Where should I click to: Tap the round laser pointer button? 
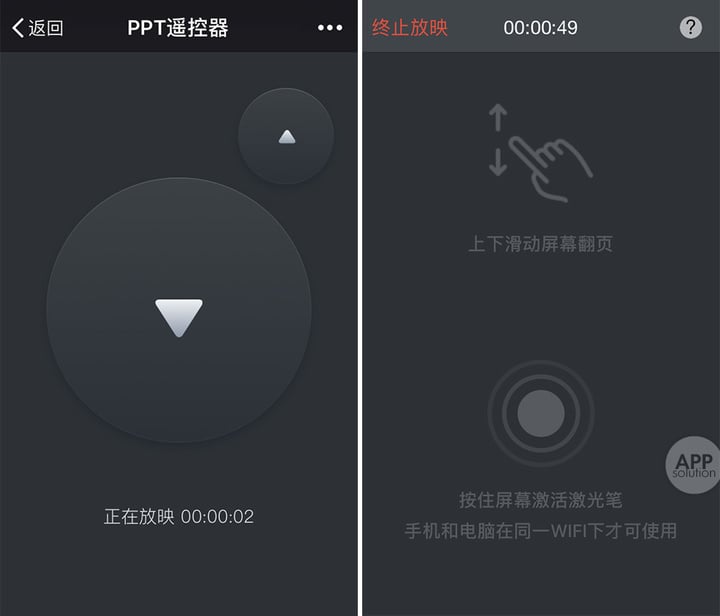[x=541, y=413]
